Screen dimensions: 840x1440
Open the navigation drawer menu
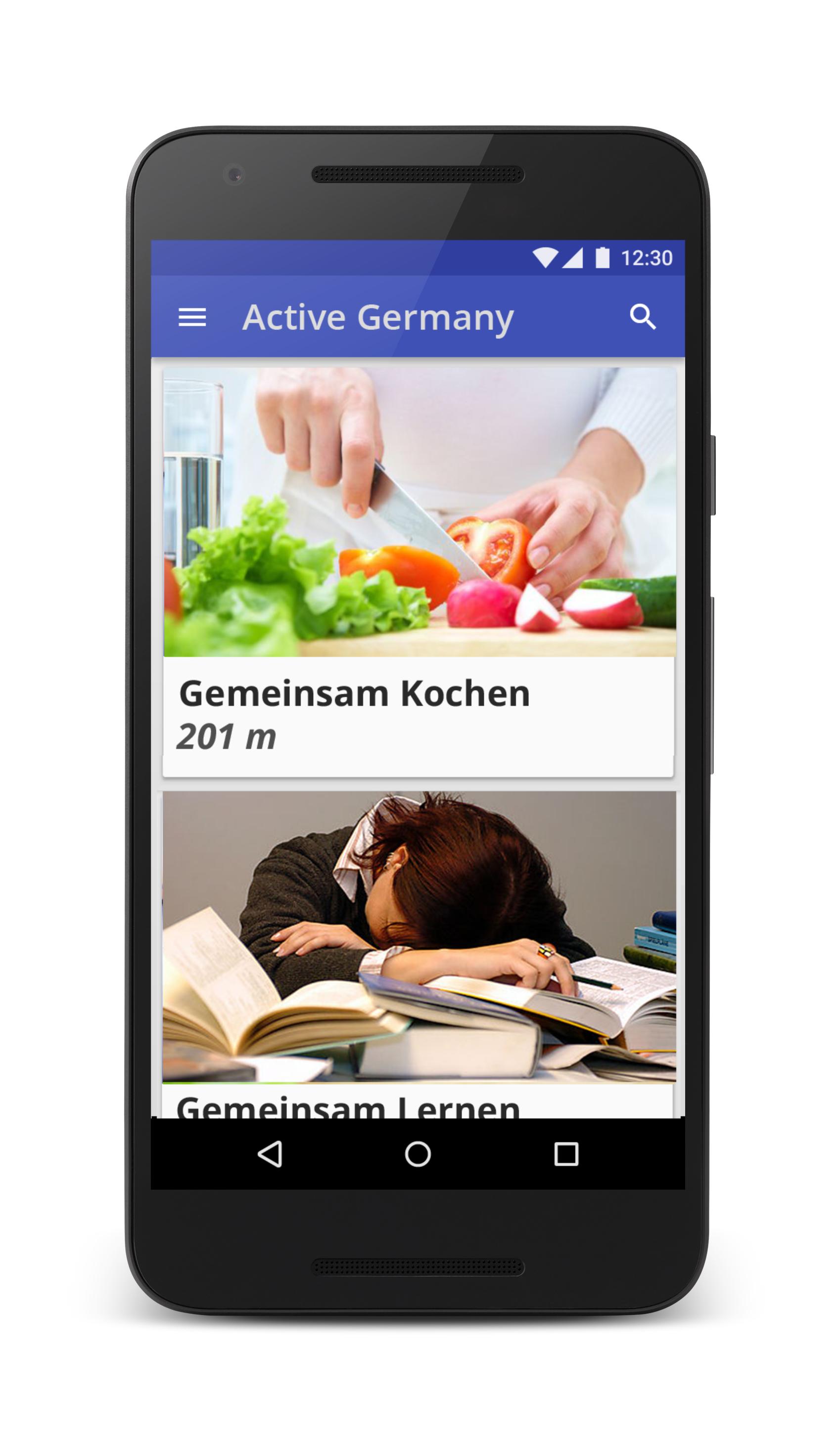pyautogui.click(x=192, y=317)
